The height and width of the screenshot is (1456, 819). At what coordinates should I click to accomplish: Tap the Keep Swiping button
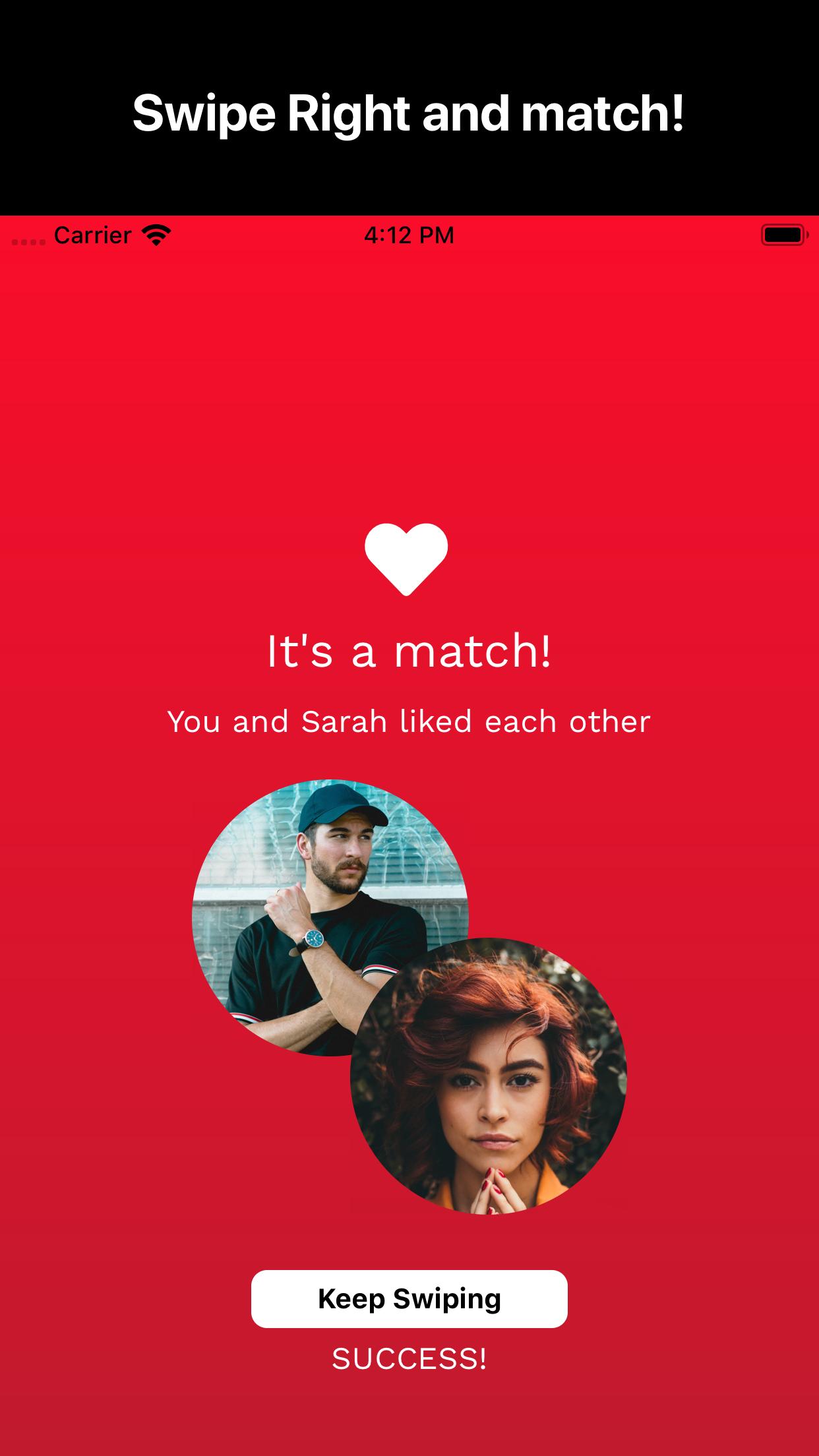[x=409, y=1298]
